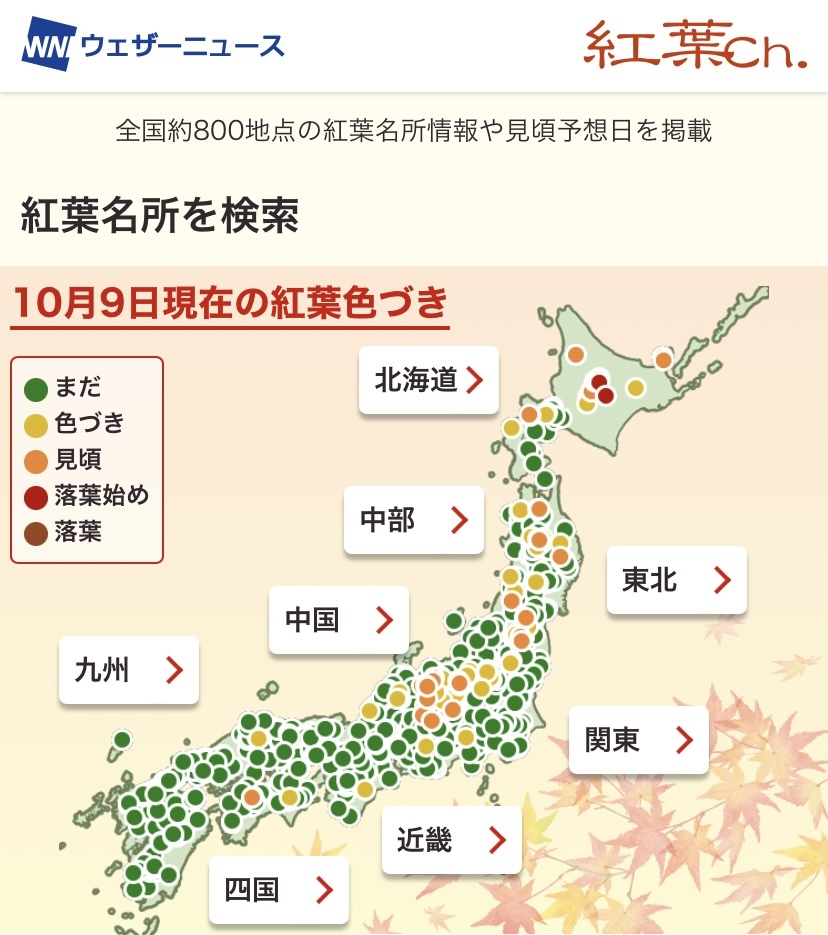Open the 北海道 region
Screen dimensions: 828x935
coord(429,380)
